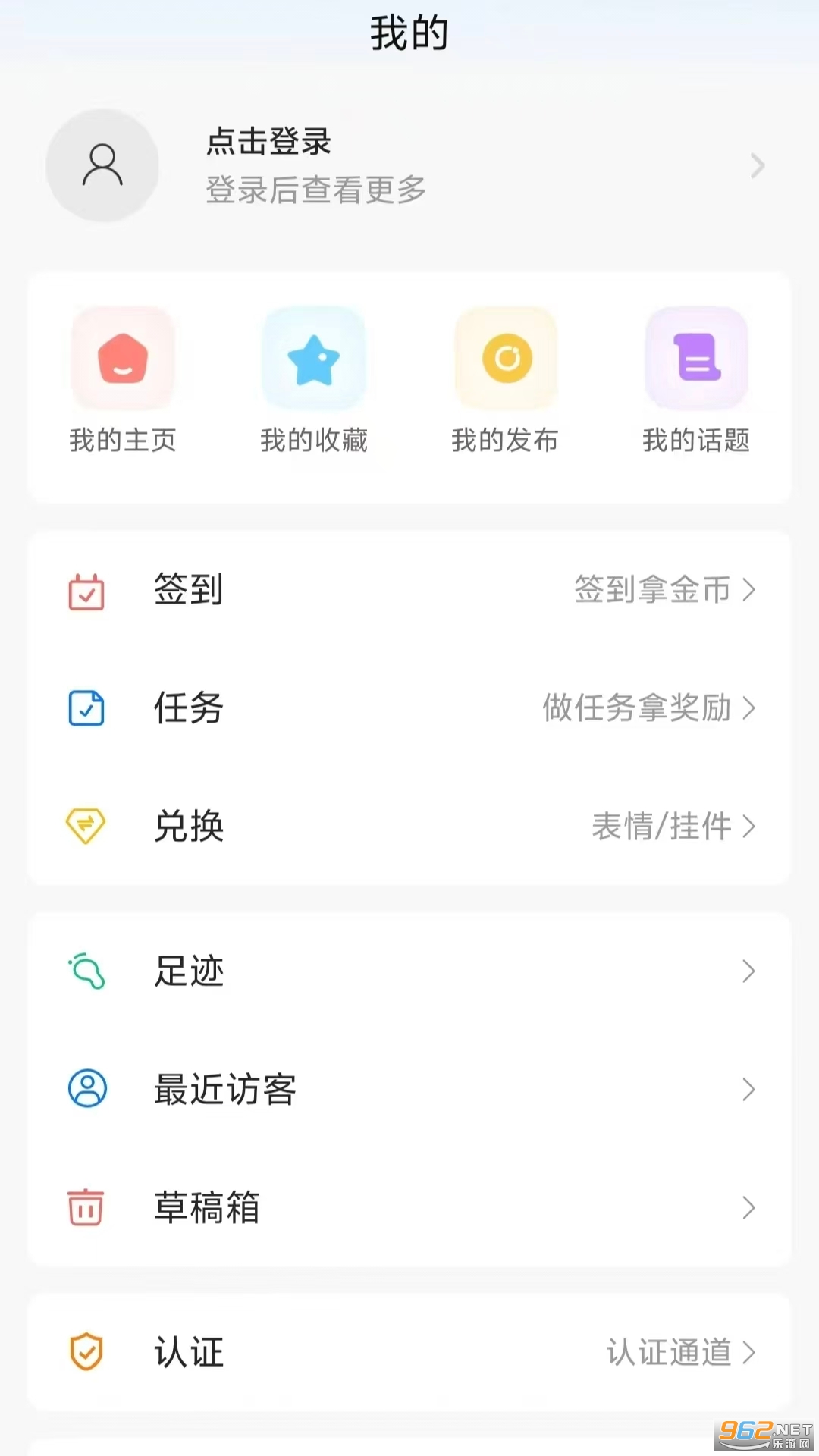Screen dimensions: 819x1456
Task: Open the 草稿箱 drafts icon
Action: point(86,1209)
